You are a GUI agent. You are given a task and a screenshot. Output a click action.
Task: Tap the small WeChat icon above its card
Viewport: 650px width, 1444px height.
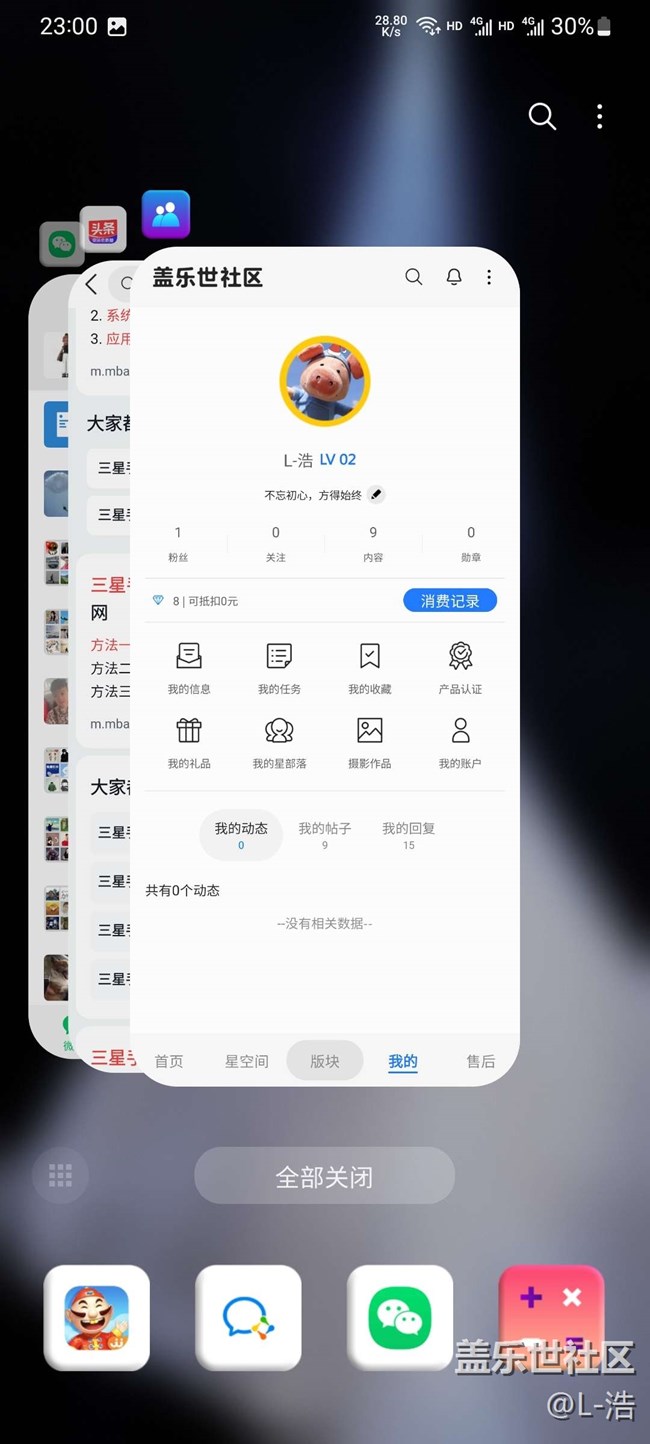tap(62, 244)
